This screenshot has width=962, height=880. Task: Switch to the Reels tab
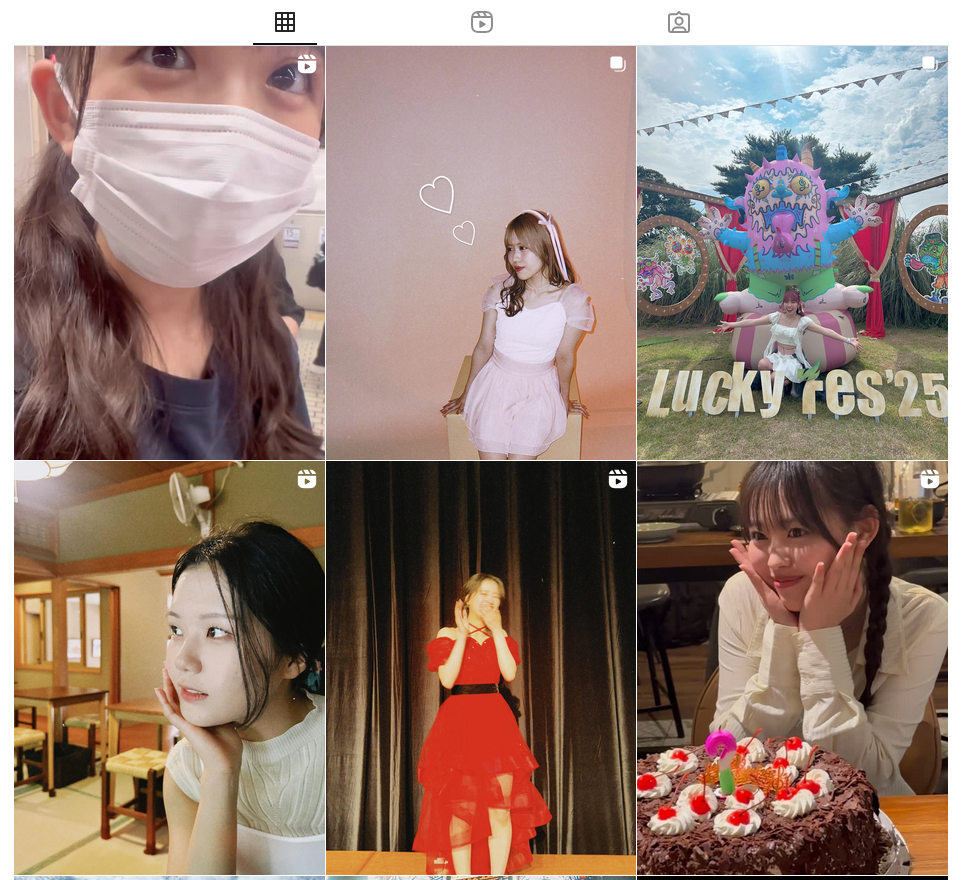click(482, 22)
